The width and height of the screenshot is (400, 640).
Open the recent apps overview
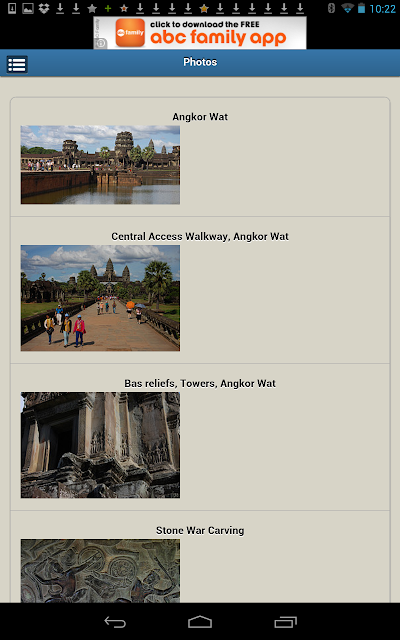tap(285, 622)
